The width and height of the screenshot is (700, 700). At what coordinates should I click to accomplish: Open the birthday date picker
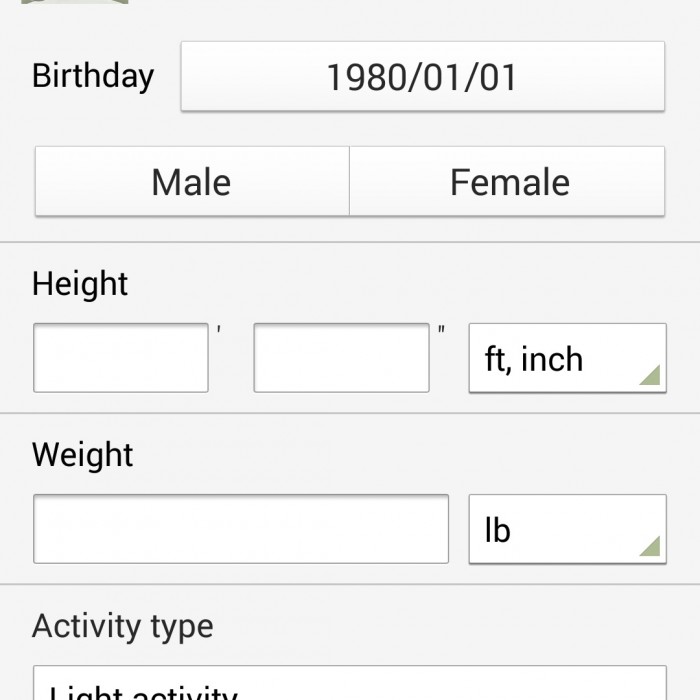(422, 76)
